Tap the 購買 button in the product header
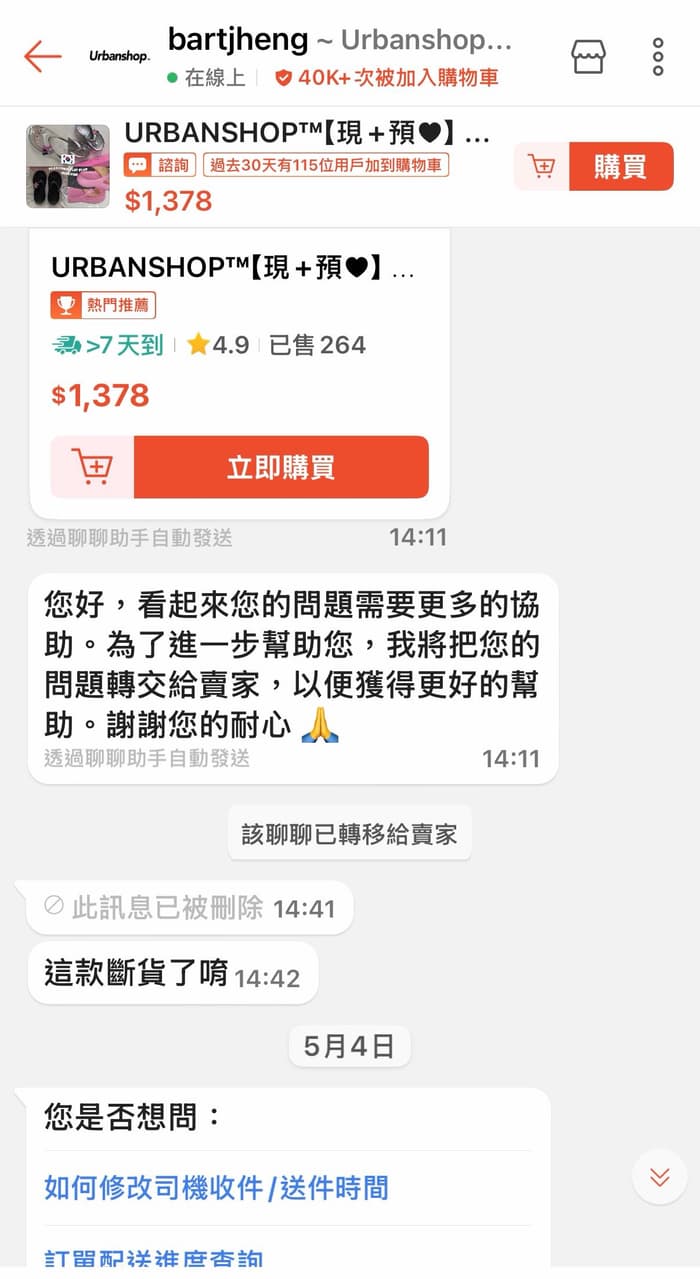700x1279 pixels. tap(621, 166)
